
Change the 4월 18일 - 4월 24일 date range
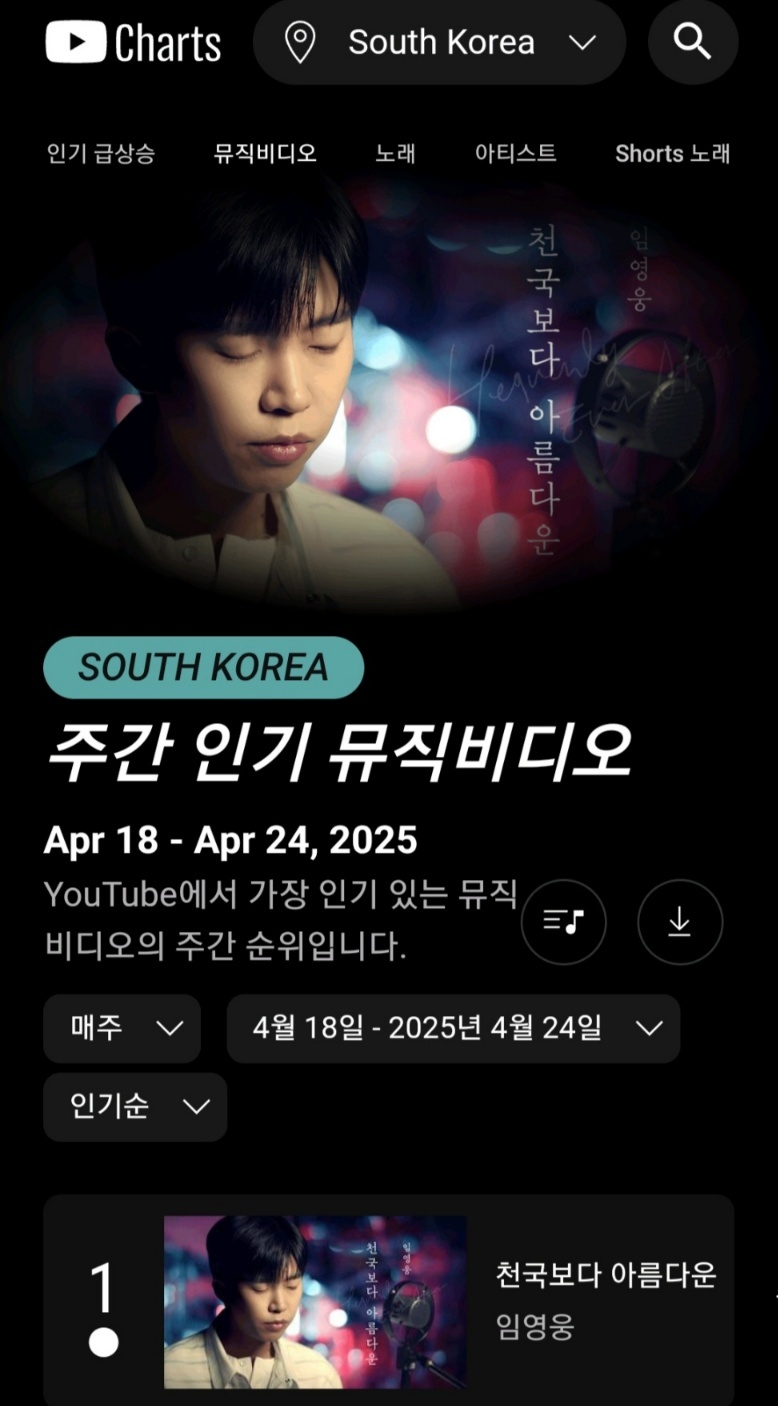(x=453, y=1028)
